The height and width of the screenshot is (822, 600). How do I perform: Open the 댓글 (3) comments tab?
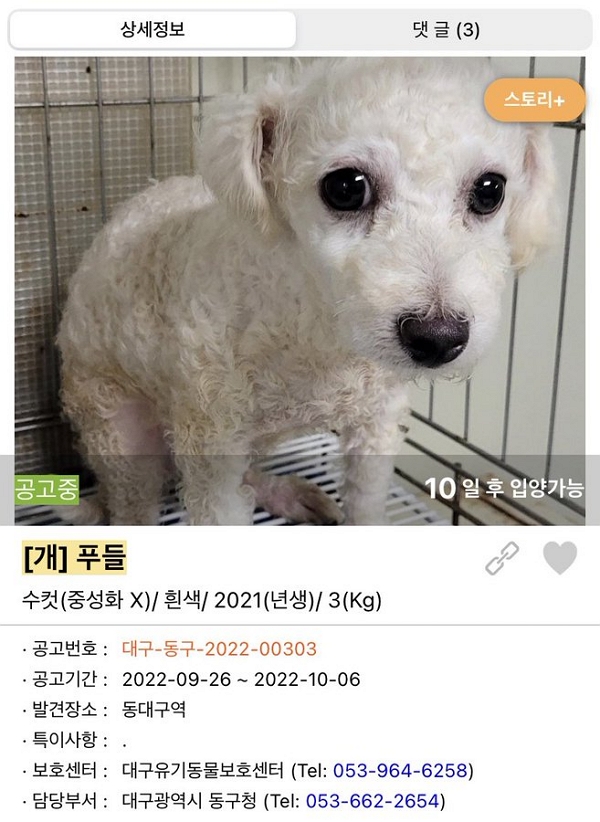[x=446, y=30]
